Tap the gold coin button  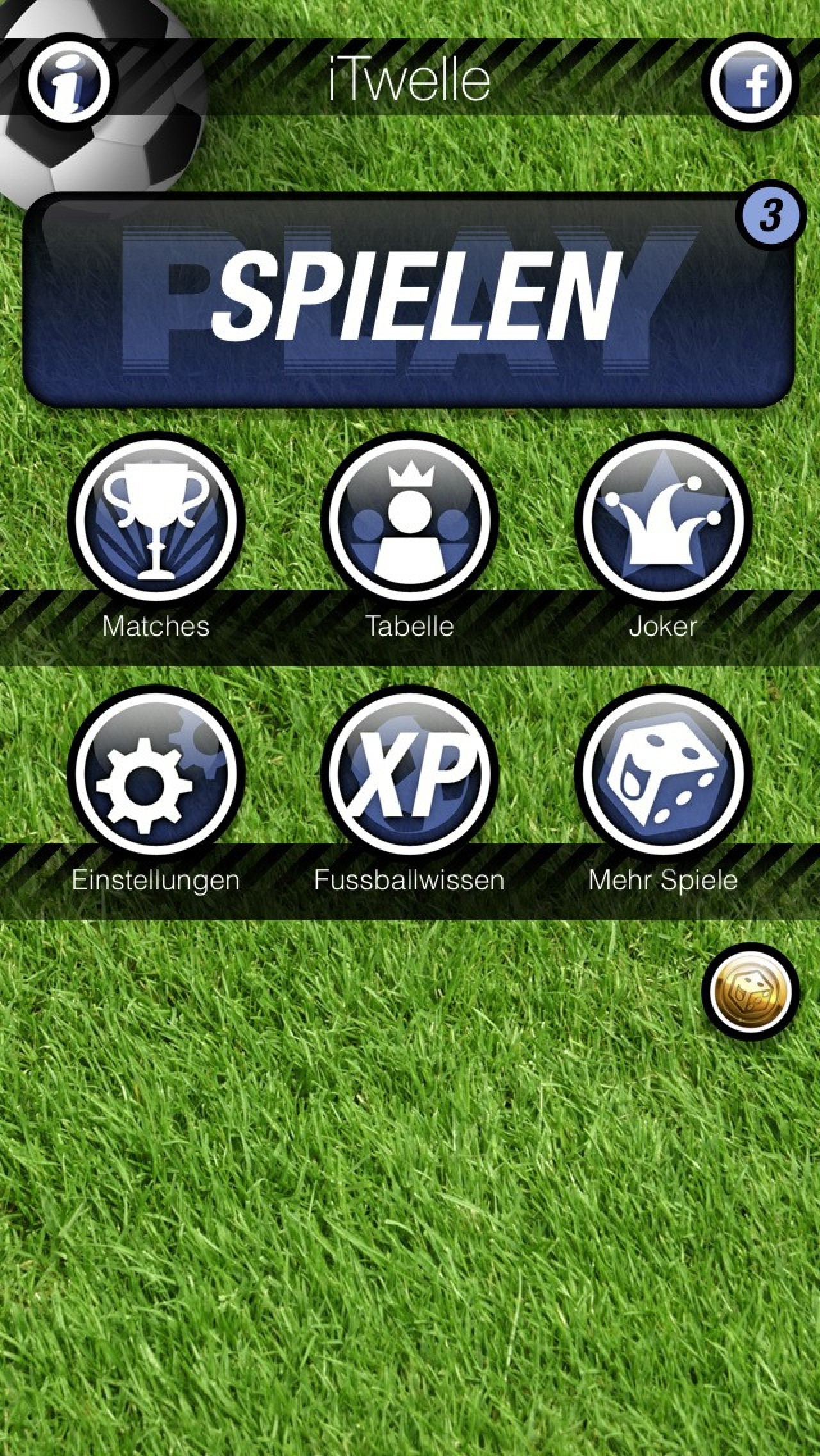(750, 991)
